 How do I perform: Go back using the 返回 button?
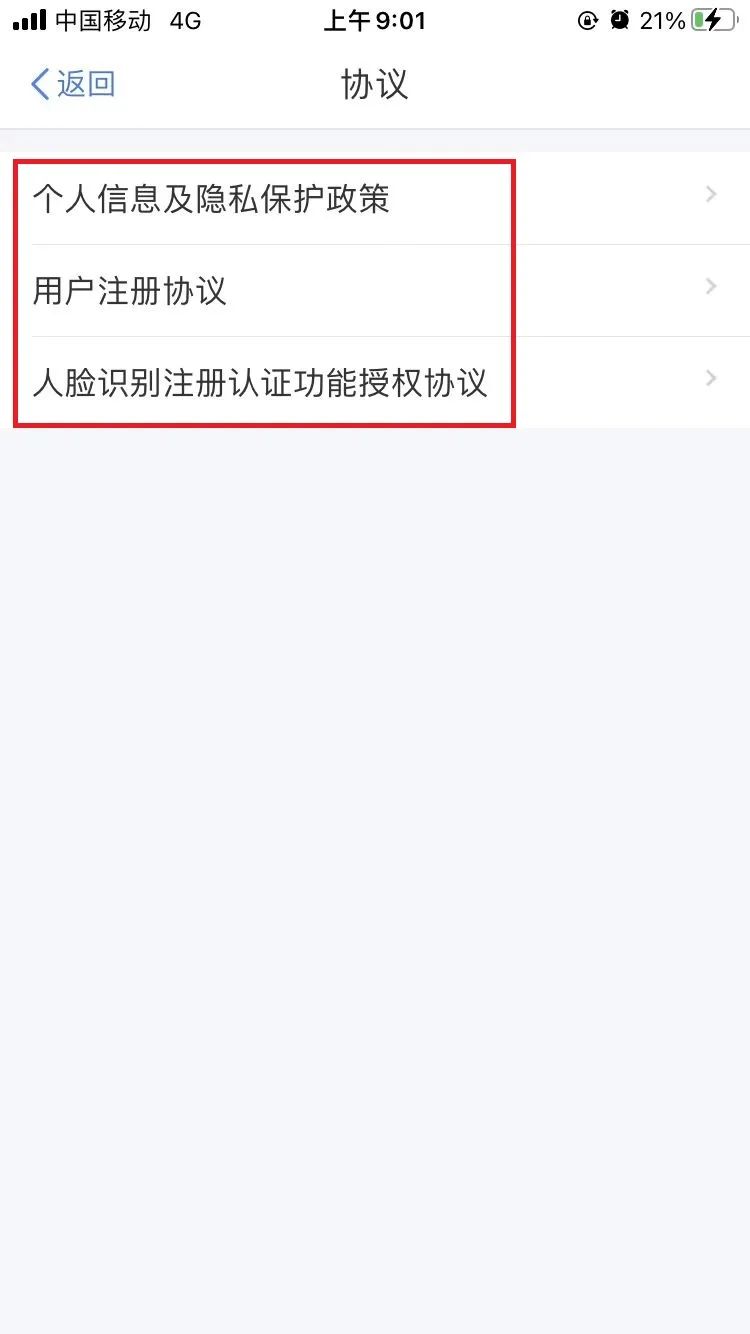(x=73, y=84)
